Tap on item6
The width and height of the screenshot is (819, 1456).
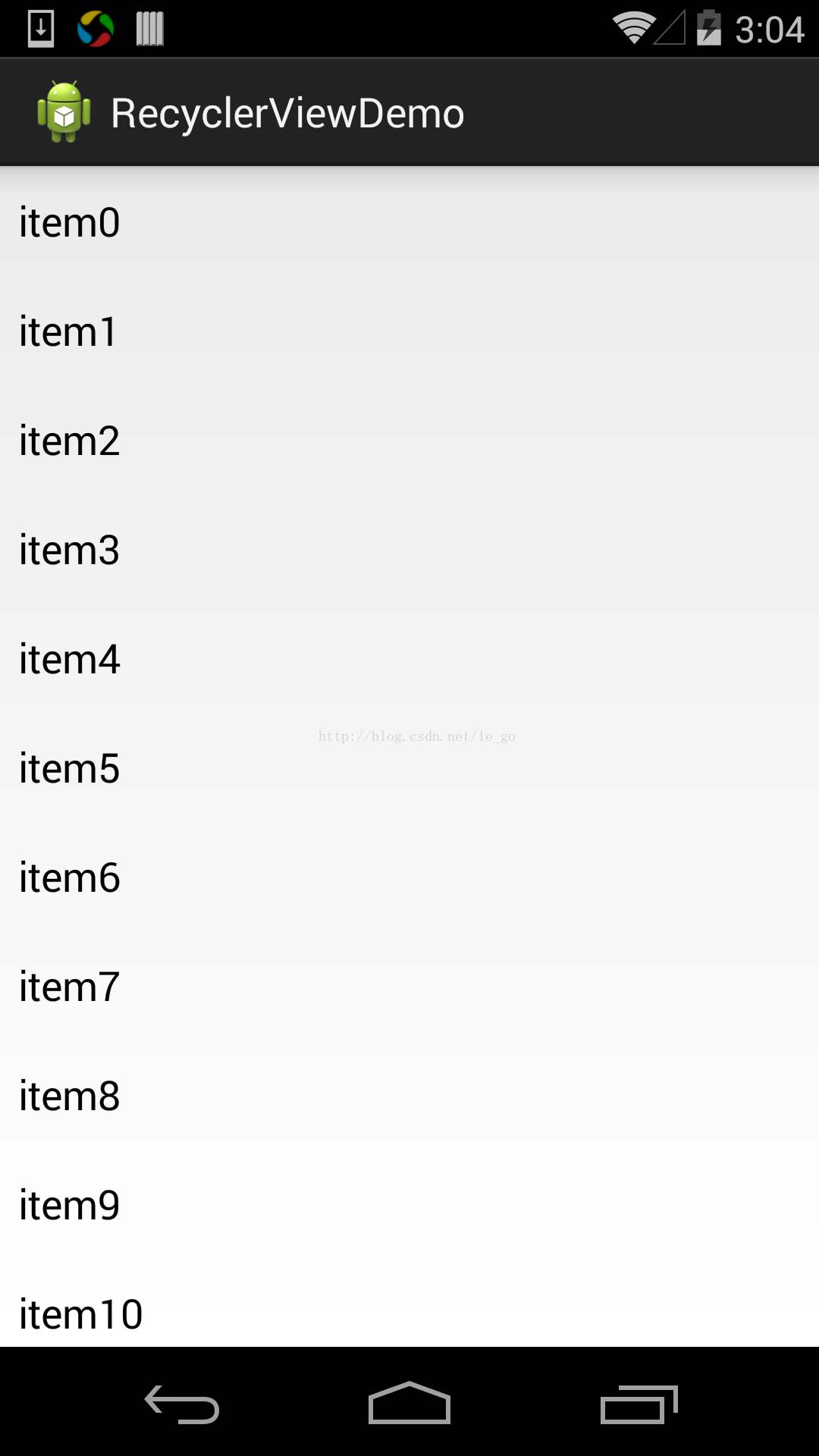[409, 877]
